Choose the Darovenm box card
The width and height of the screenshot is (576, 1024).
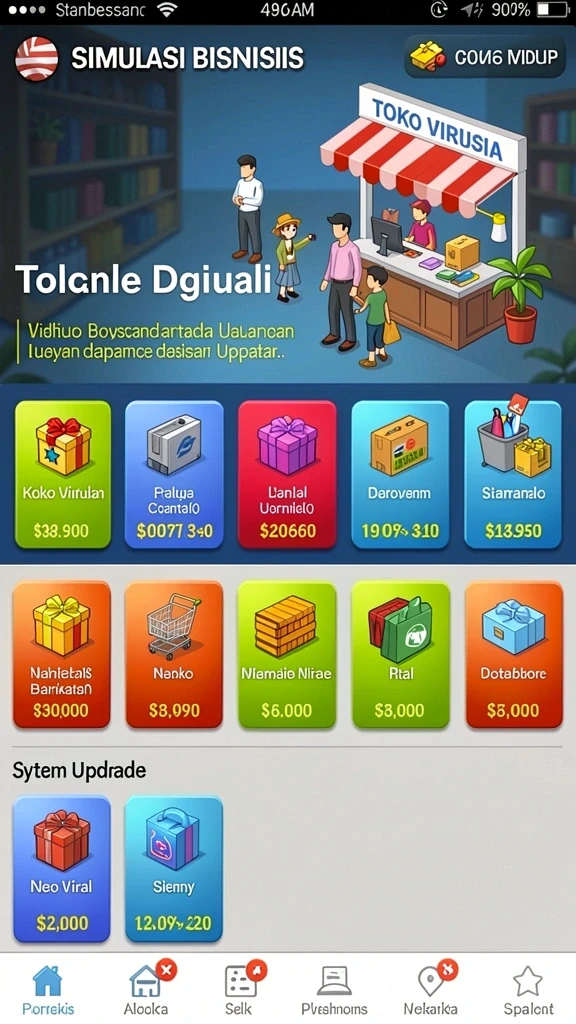(x=400, y=475)
